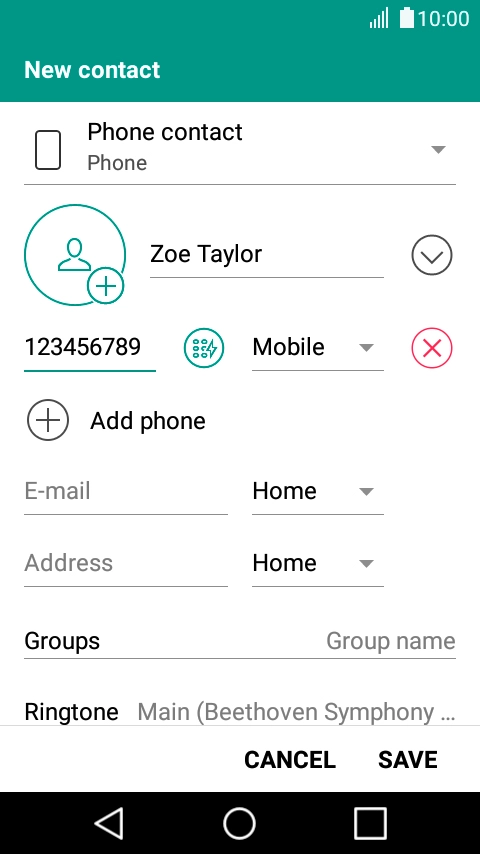The width and height of the screenshot is (480, 854).
Task: Change the Mobile phone type dropdown
Action: [x=318, y=347]
